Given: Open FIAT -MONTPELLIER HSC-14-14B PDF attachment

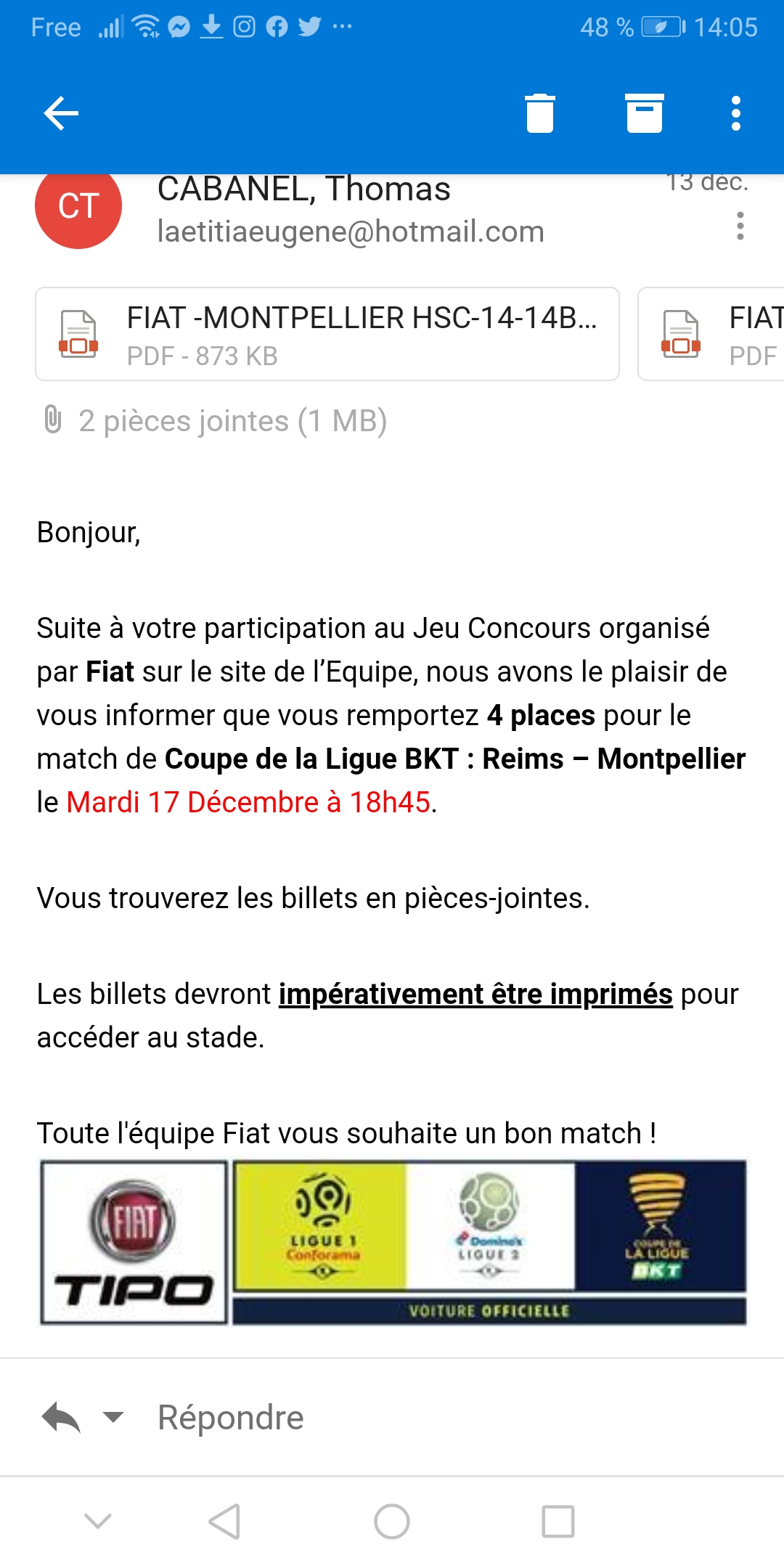Looking at the screenshot, I should (327, 334).
